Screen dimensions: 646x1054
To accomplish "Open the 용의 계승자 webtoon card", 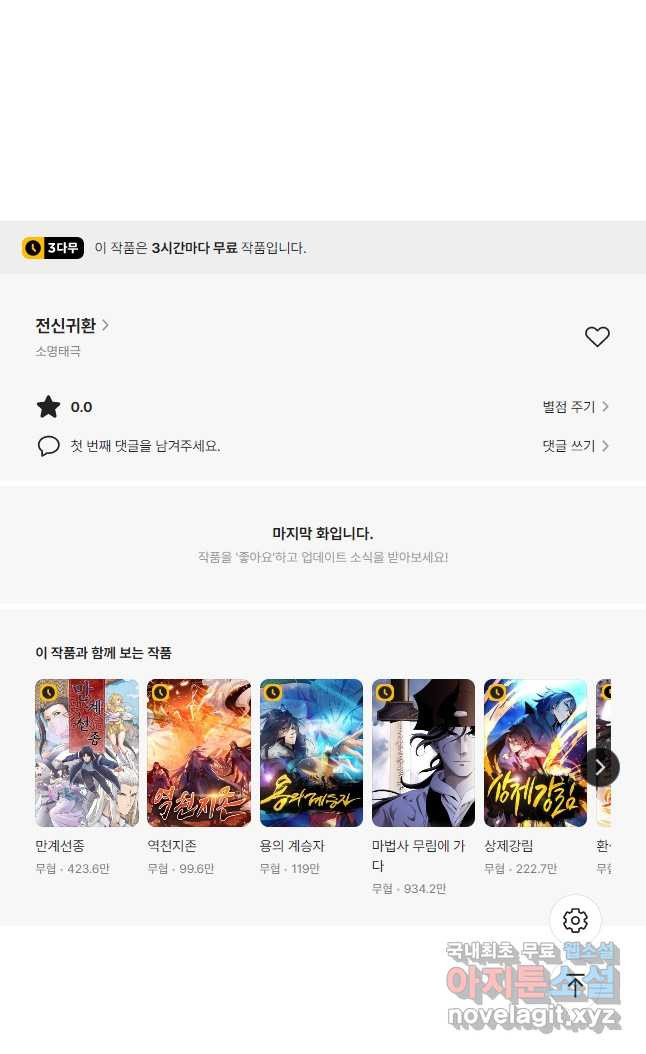I will point(311,753).
